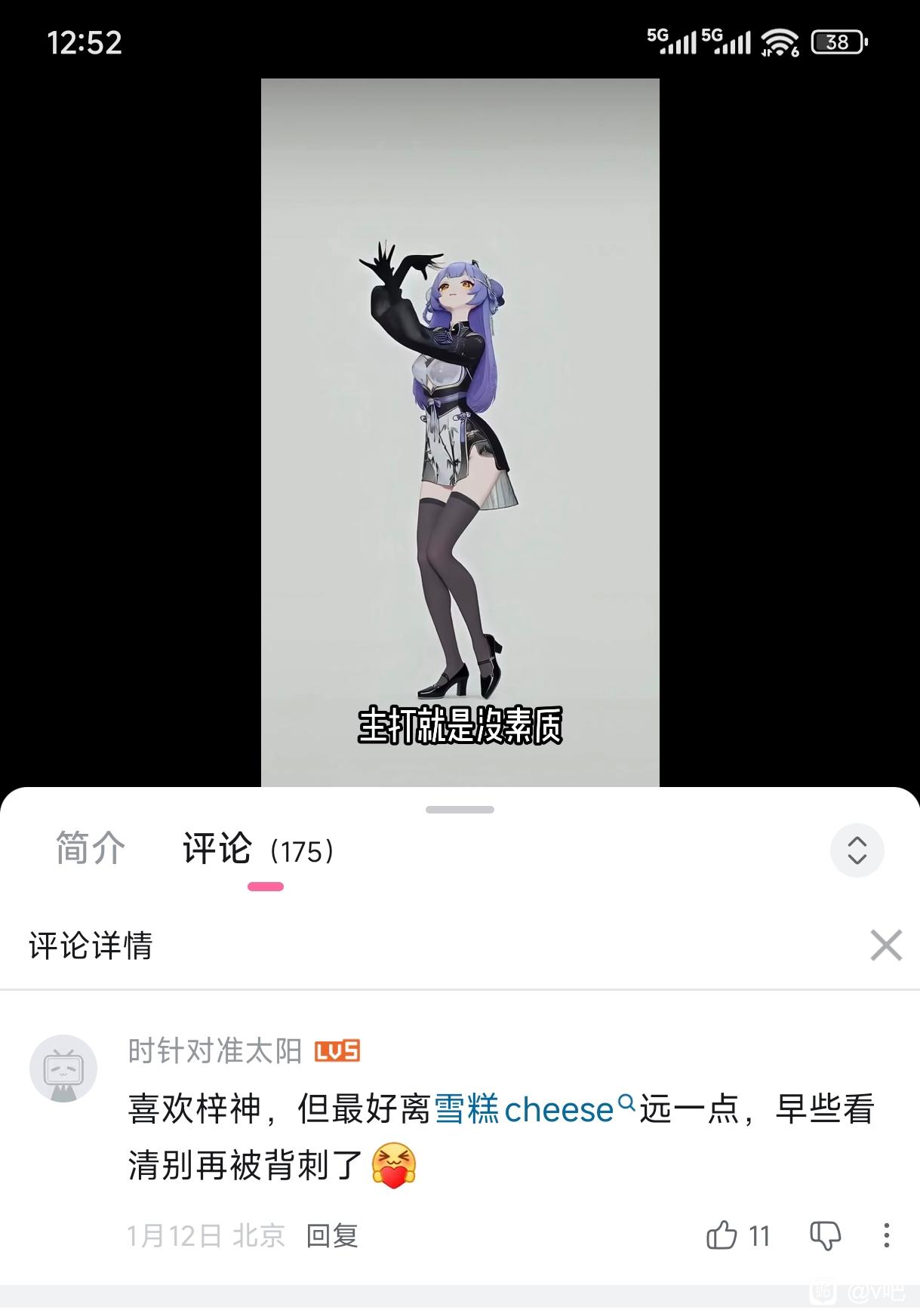The image size is (920, 1316).
Task: Tap the up-down expand arrows button
Action: pyautogui.click(x=857, y=850)
